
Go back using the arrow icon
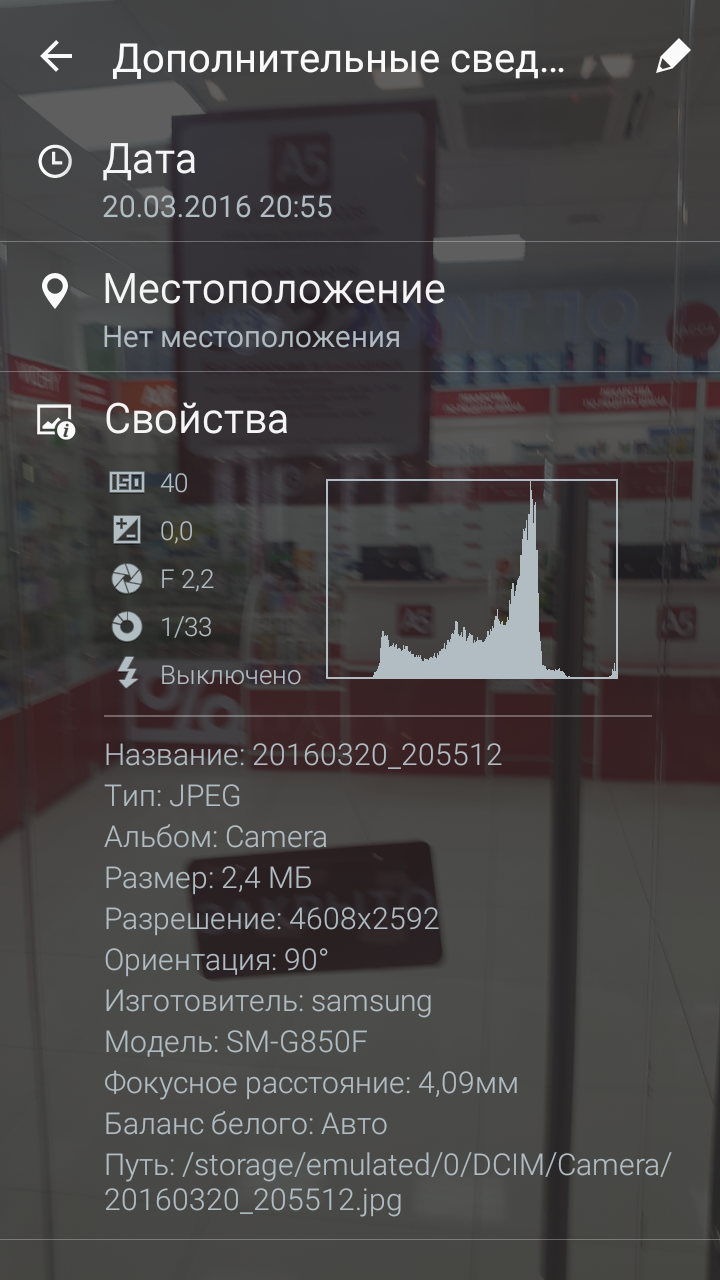click(x=56, y=57)
